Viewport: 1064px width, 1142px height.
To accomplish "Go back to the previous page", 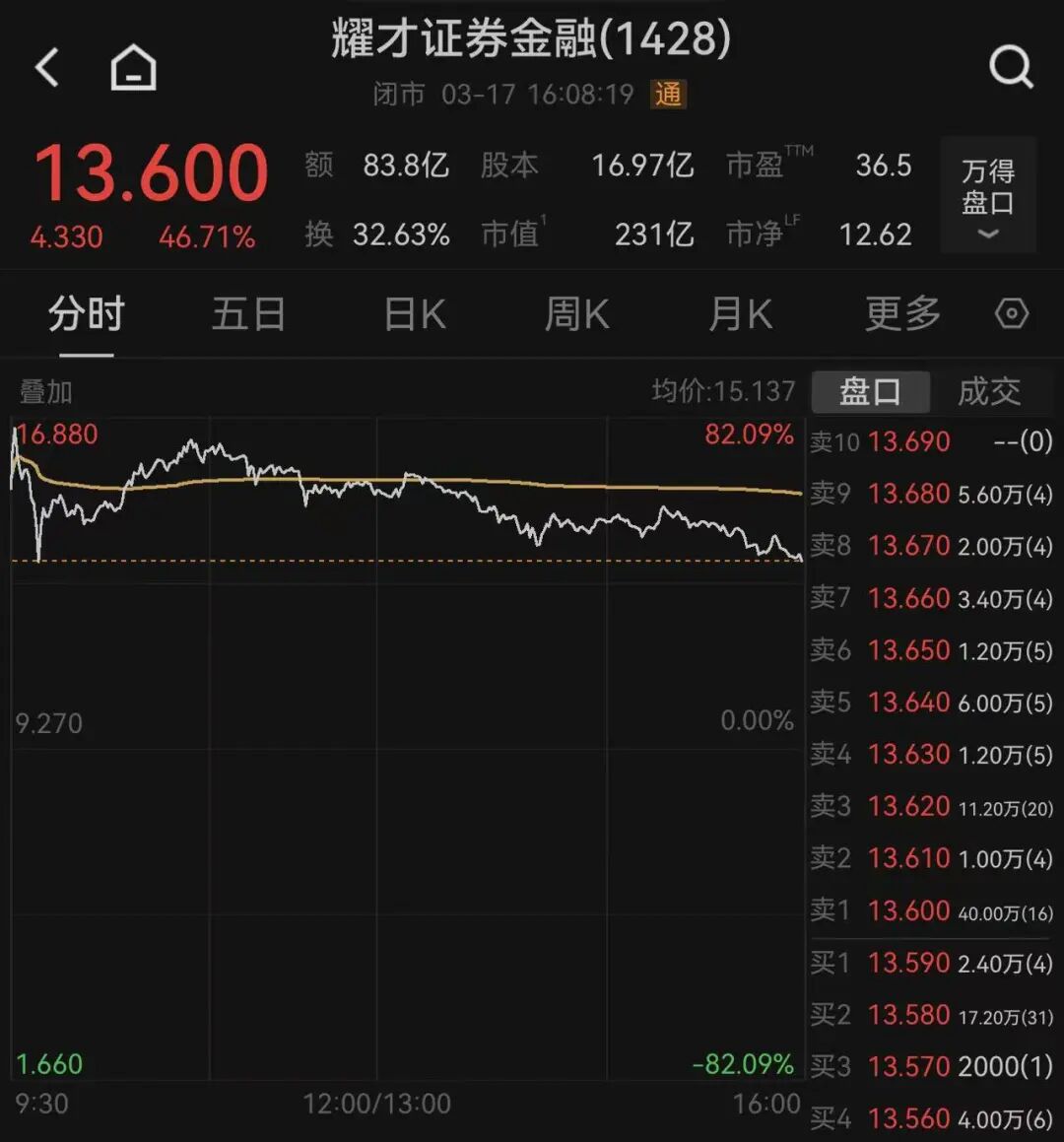I will click(x=47, y=68).
